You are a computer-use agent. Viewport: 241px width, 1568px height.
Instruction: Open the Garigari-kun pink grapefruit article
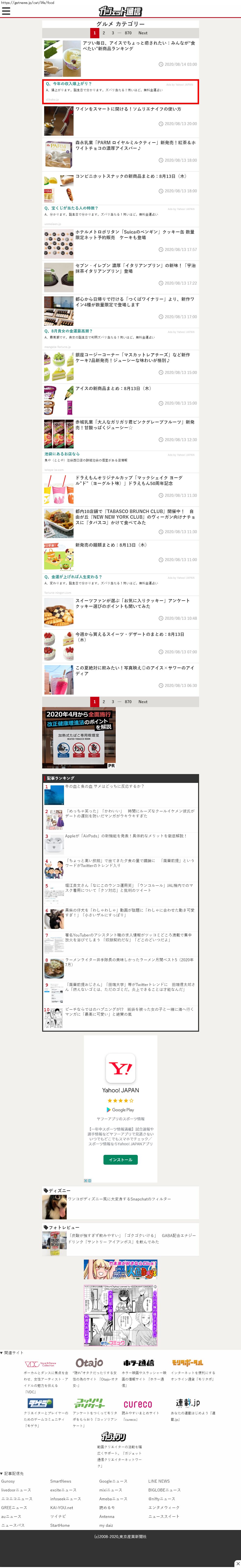click(135, 424)
